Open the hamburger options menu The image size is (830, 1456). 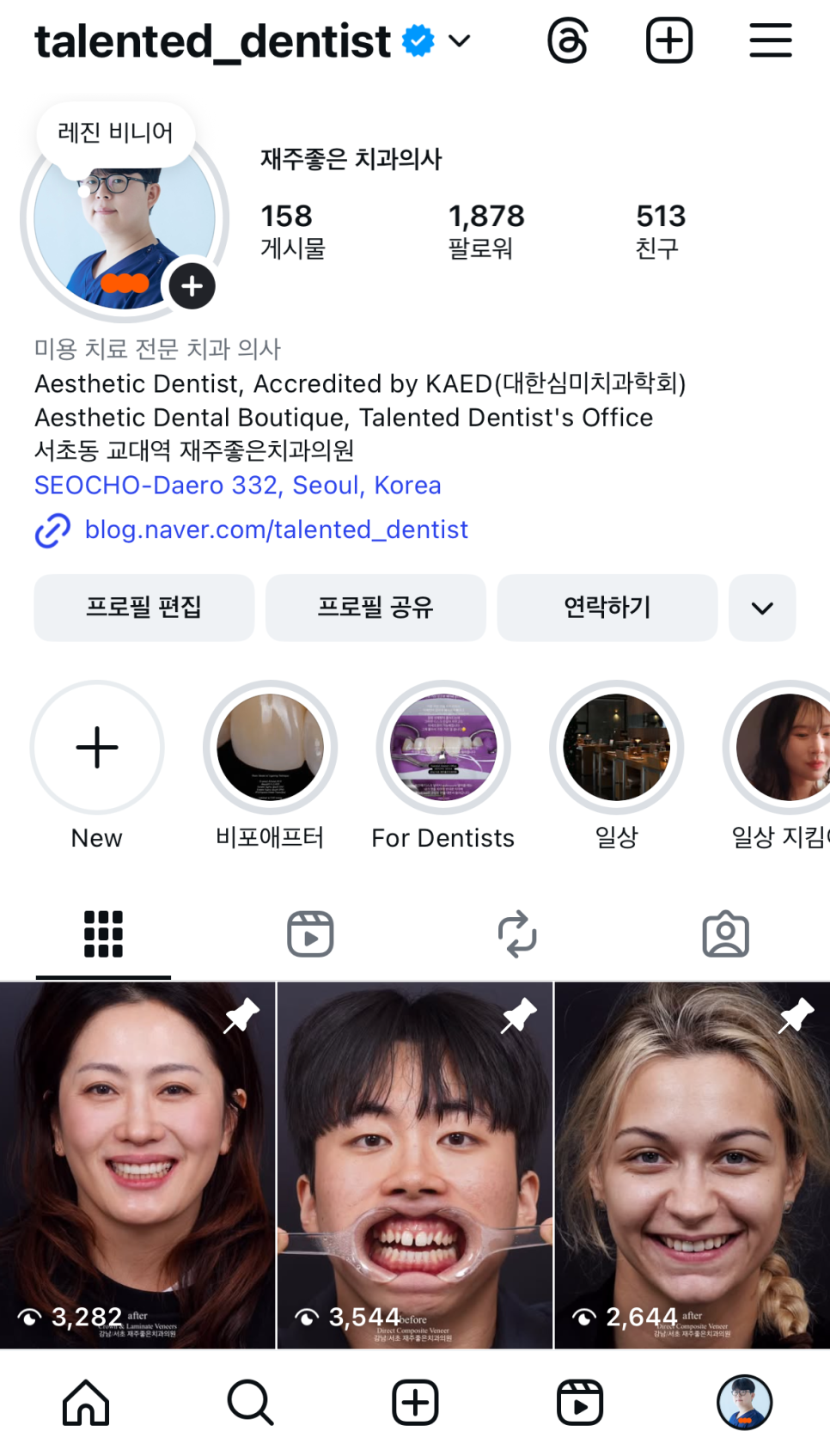(x=770, y=40)
